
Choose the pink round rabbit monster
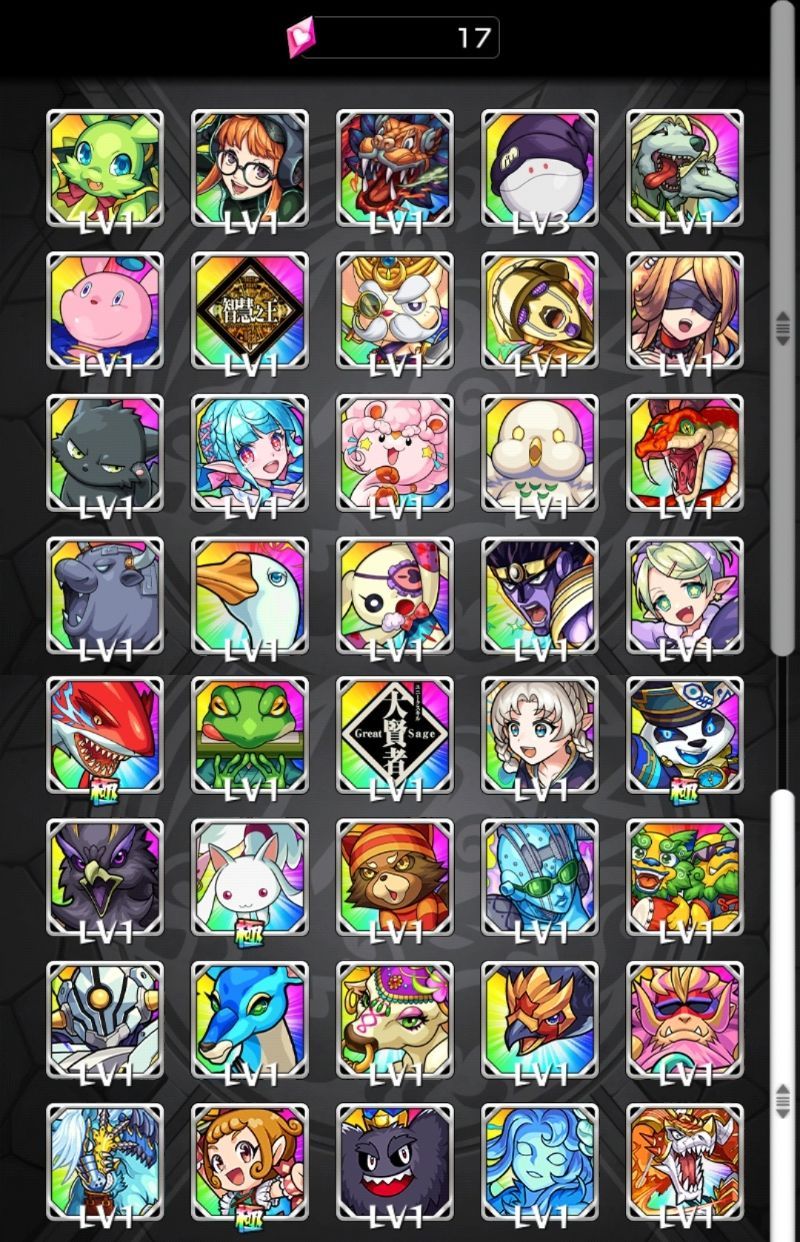click(105, 311)
